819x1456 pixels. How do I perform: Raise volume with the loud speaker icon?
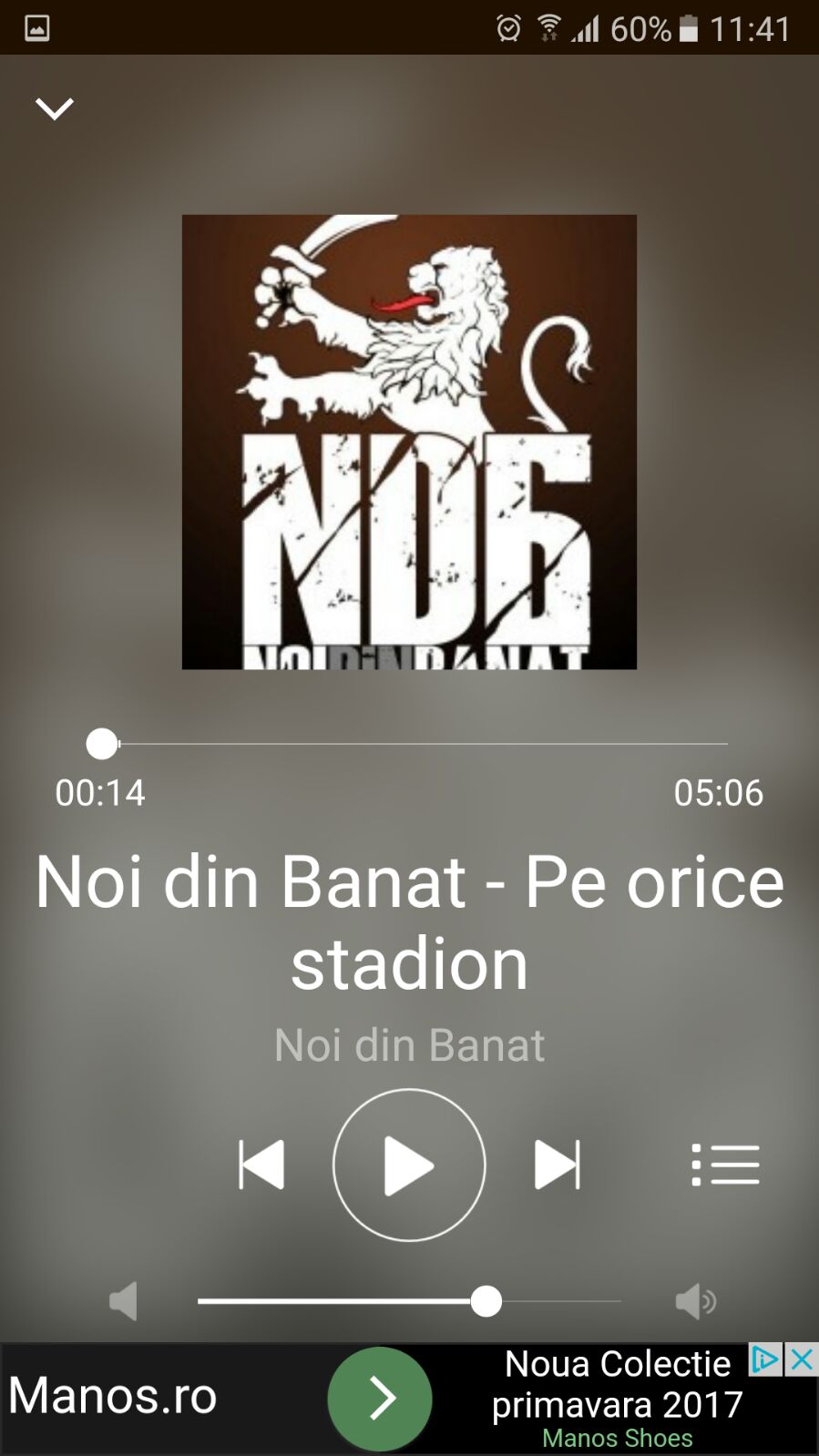coord(695,1301)
